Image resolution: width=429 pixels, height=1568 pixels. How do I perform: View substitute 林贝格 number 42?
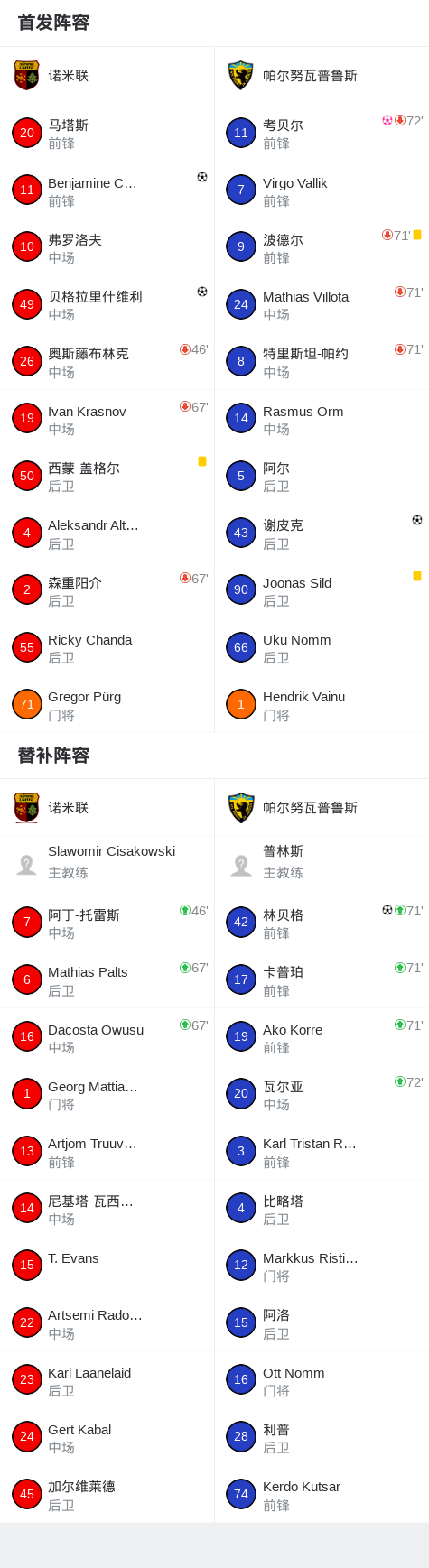point(322,923)
